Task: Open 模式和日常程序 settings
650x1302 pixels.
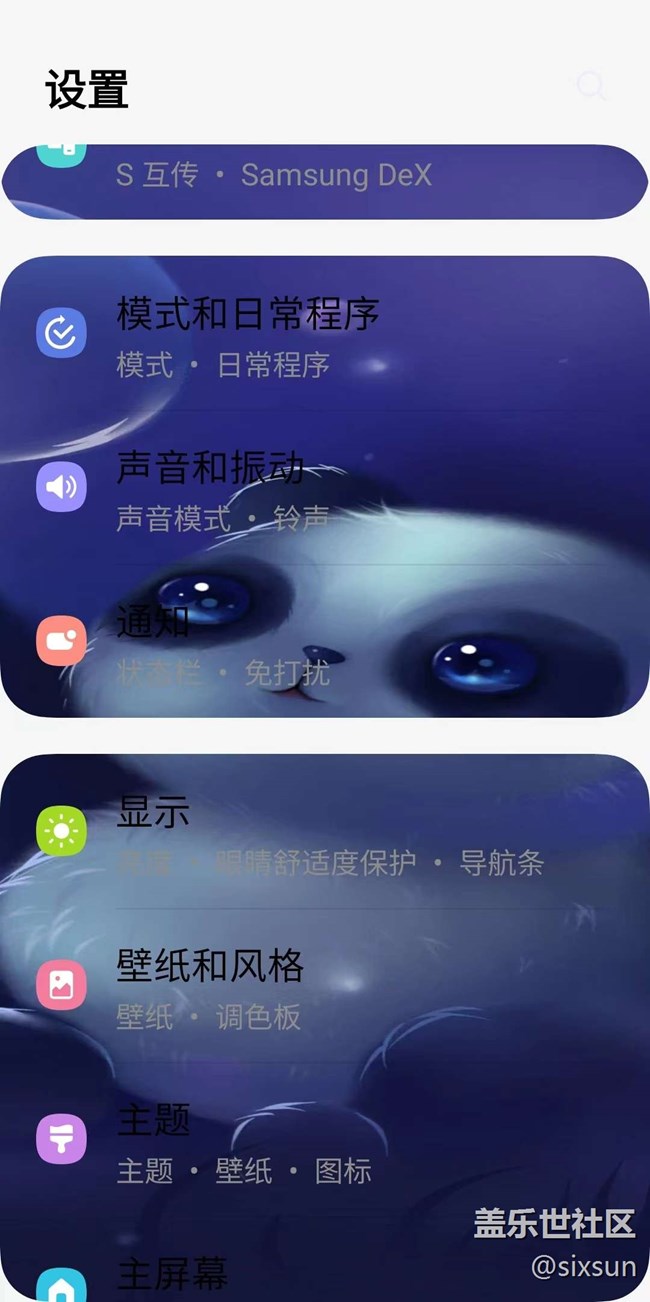Action: (x=325, y=335)
